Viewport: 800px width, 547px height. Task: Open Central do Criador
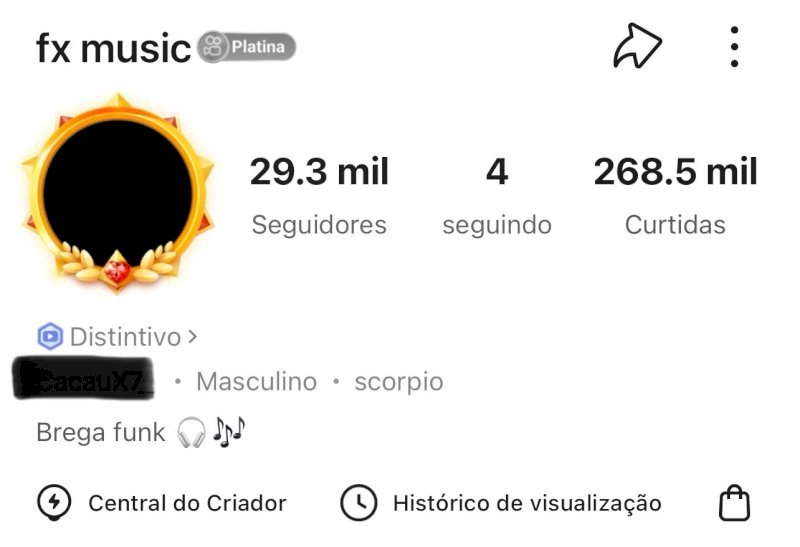pyautogui.click(x=163, y=503)
